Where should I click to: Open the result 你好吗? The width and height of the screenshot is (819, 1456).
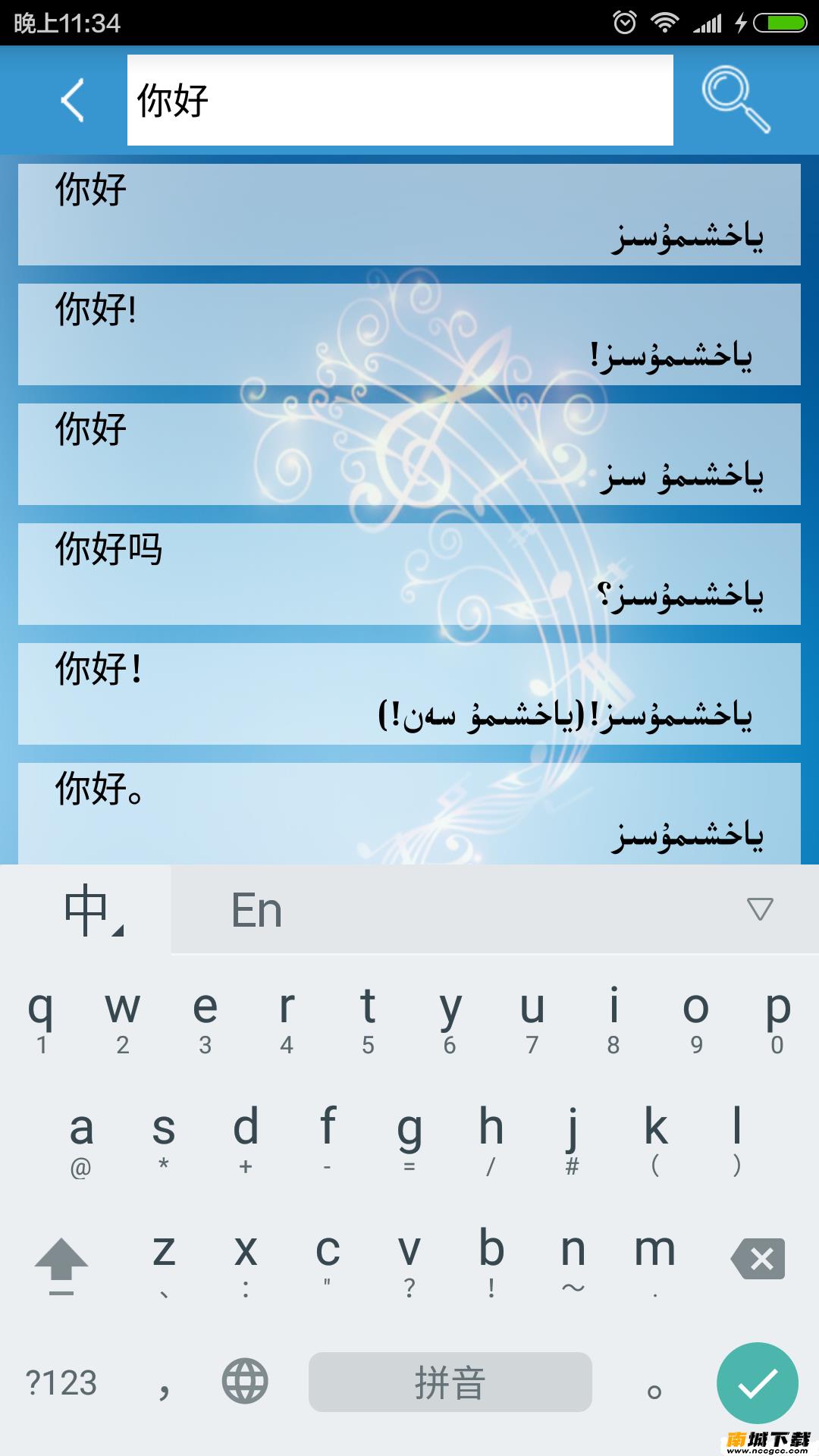(x=409, y=573)
